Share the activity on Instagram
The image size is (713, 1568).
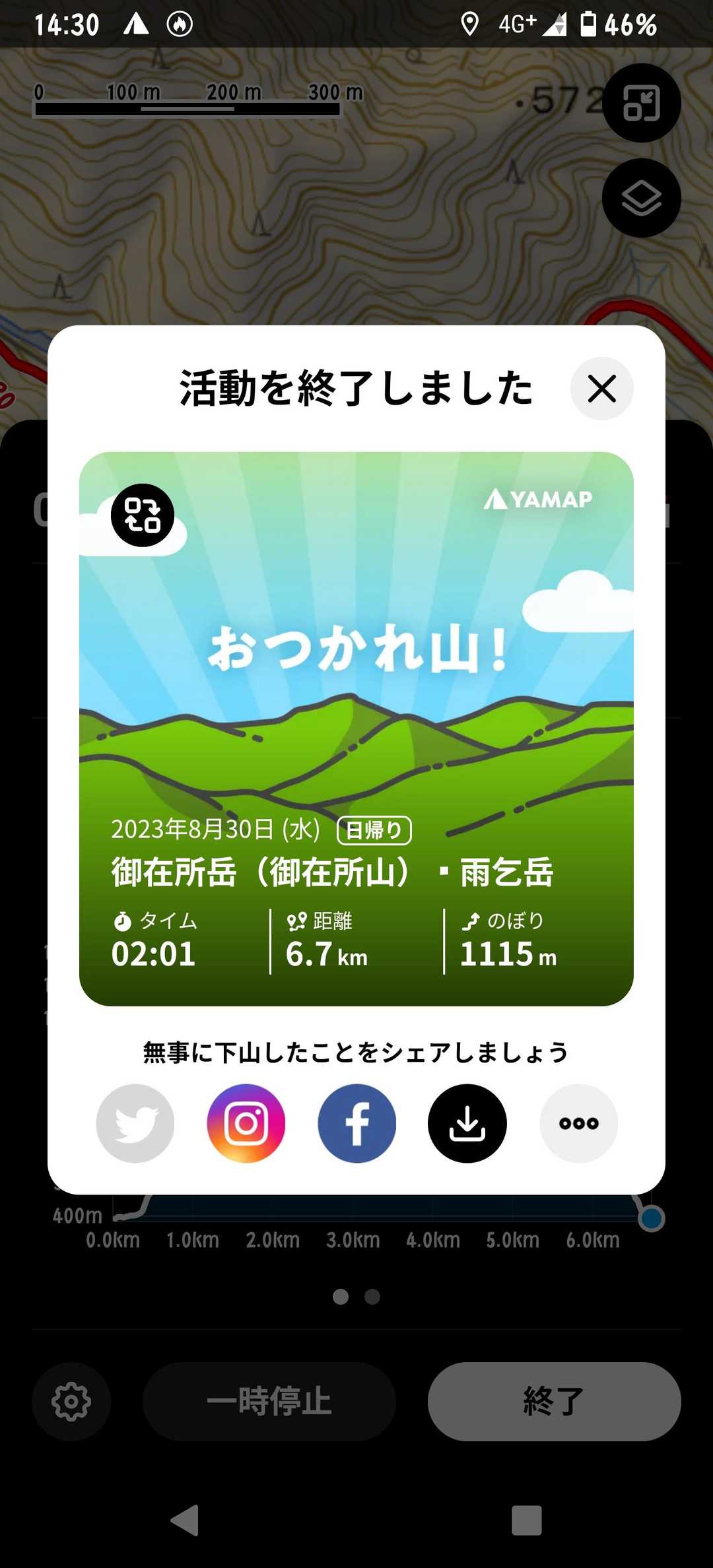point(246,1123)
